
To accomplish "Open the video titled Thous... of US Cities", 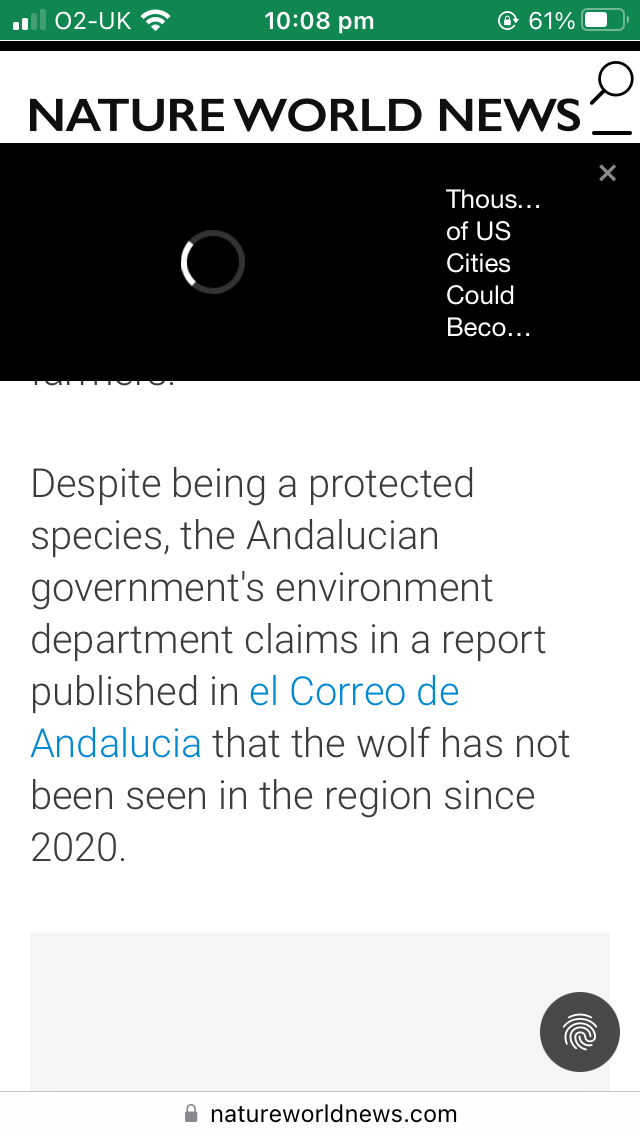I will (493, 263).
